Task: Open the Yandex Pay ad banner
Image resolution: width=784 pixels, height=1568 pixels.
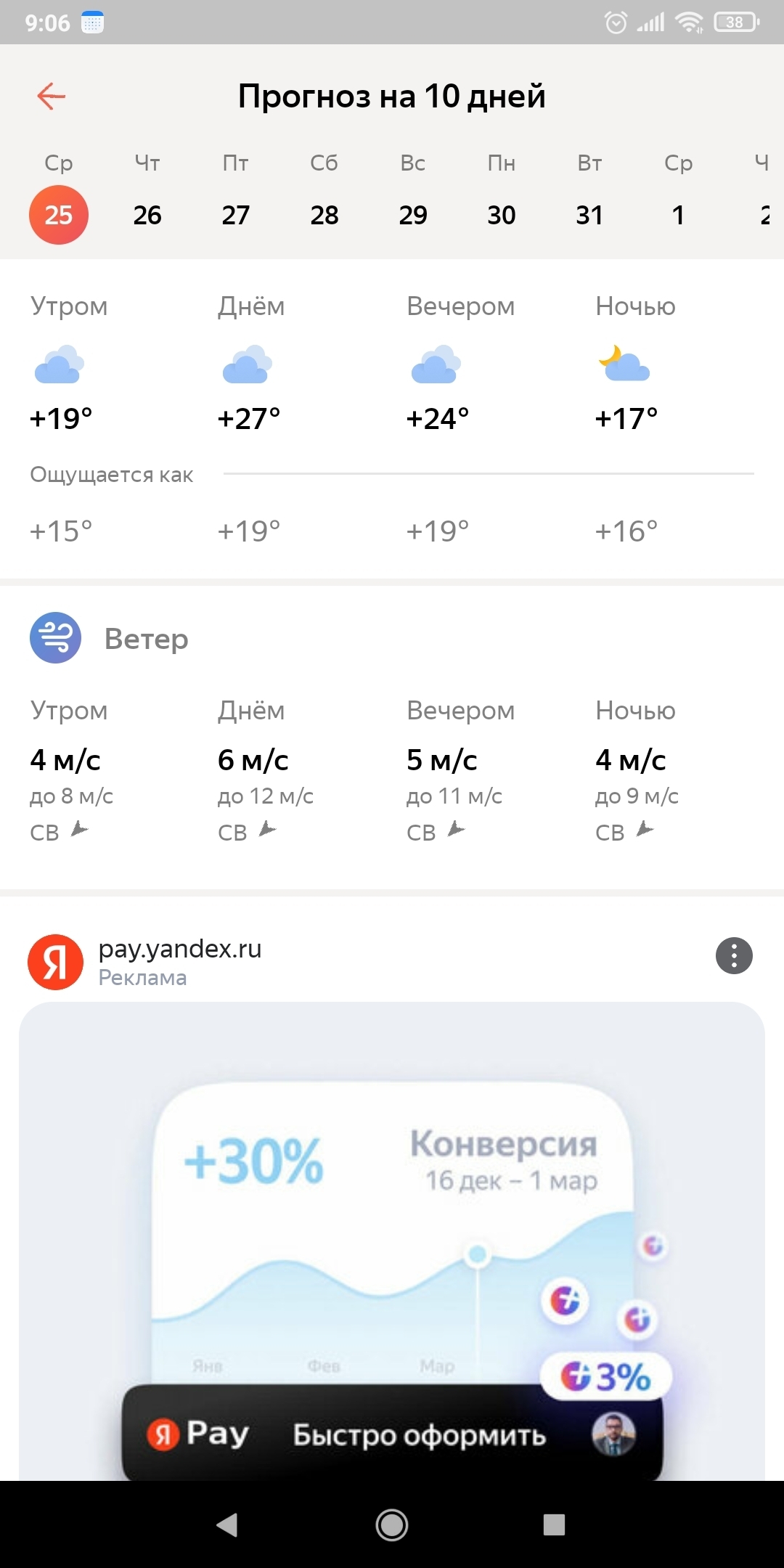Action: point(392,1241)
